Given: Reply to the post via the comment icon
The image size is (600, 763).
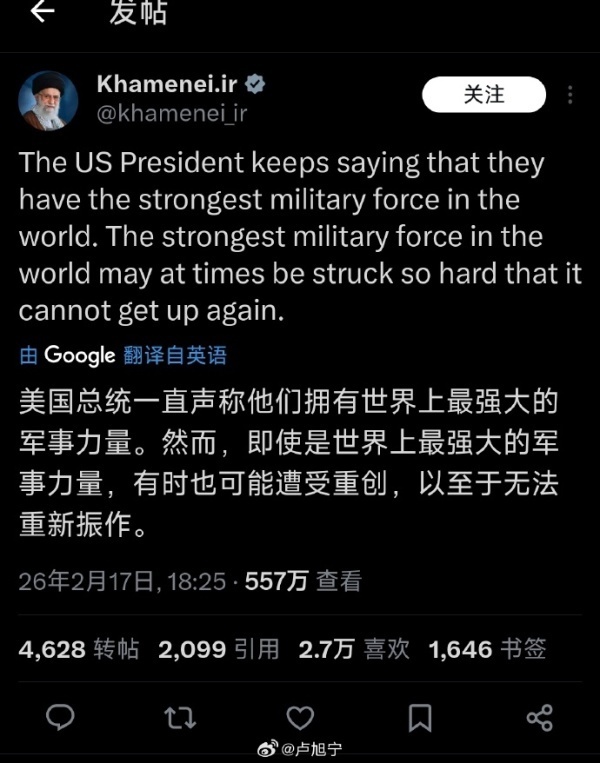Looking at the screenshot, I should tap(62, 717).
